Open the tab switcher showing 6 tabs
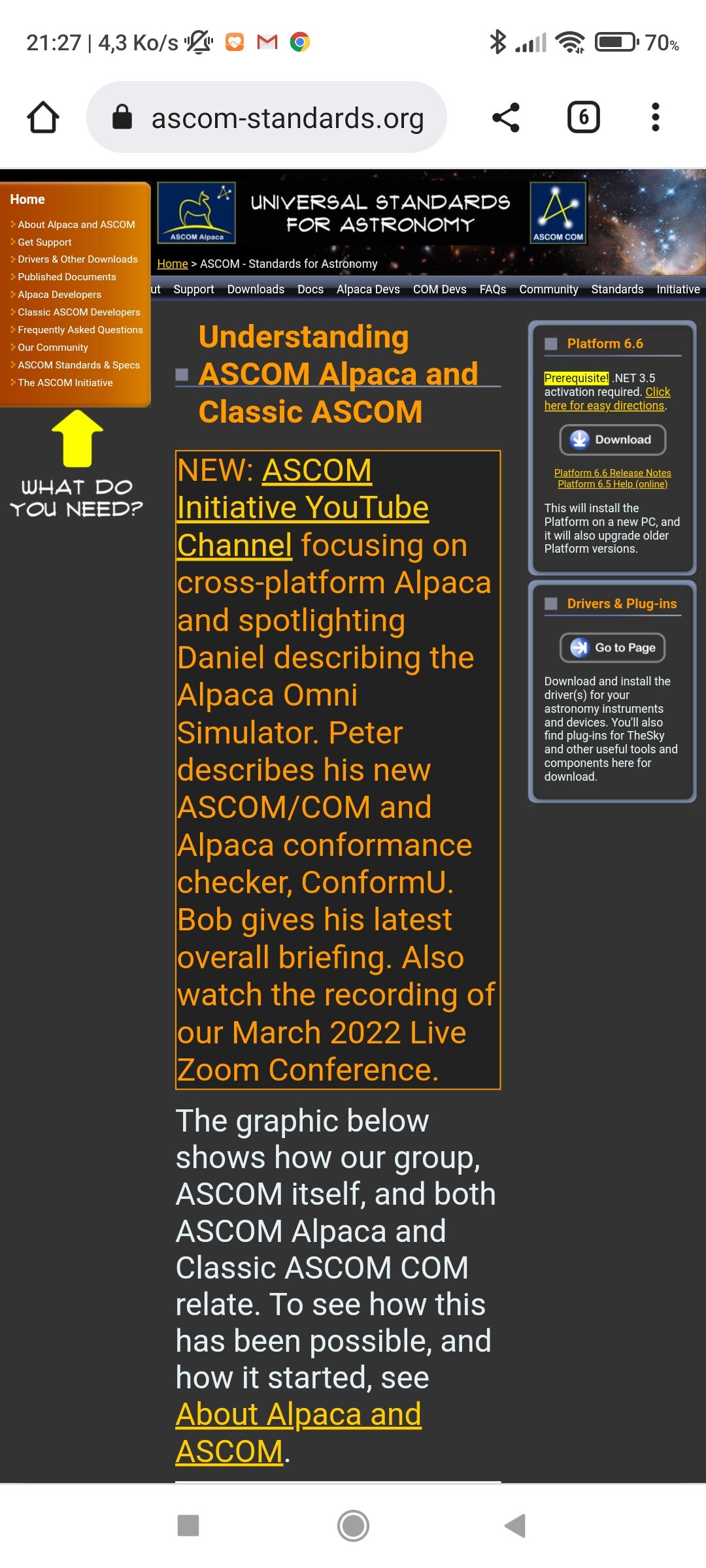Image resolution: width=706 pixels, height=1568 pixels. 583,118
